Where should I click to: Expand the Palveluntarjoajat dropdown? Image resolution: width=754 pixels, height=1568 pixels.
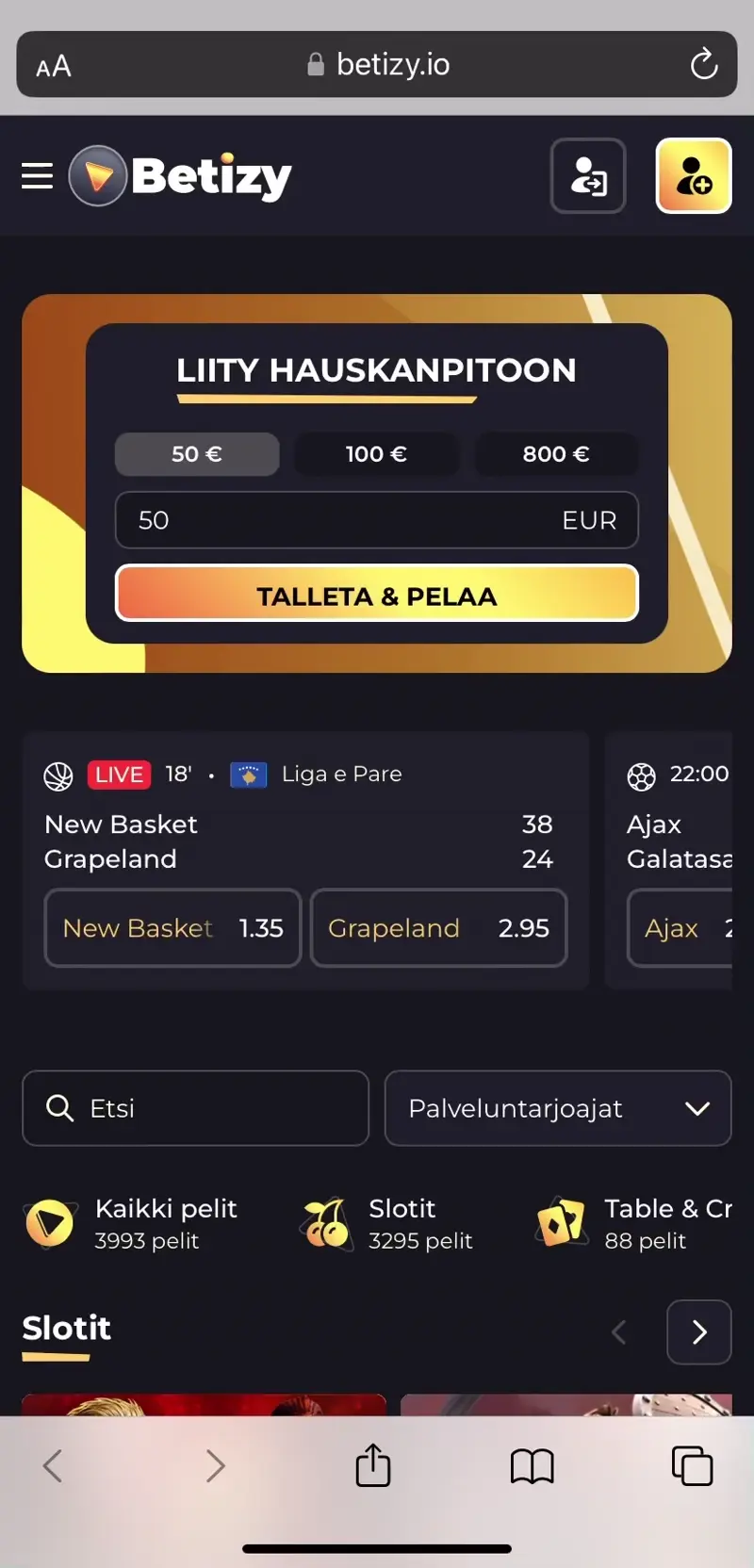click(x=558, y=1108)
